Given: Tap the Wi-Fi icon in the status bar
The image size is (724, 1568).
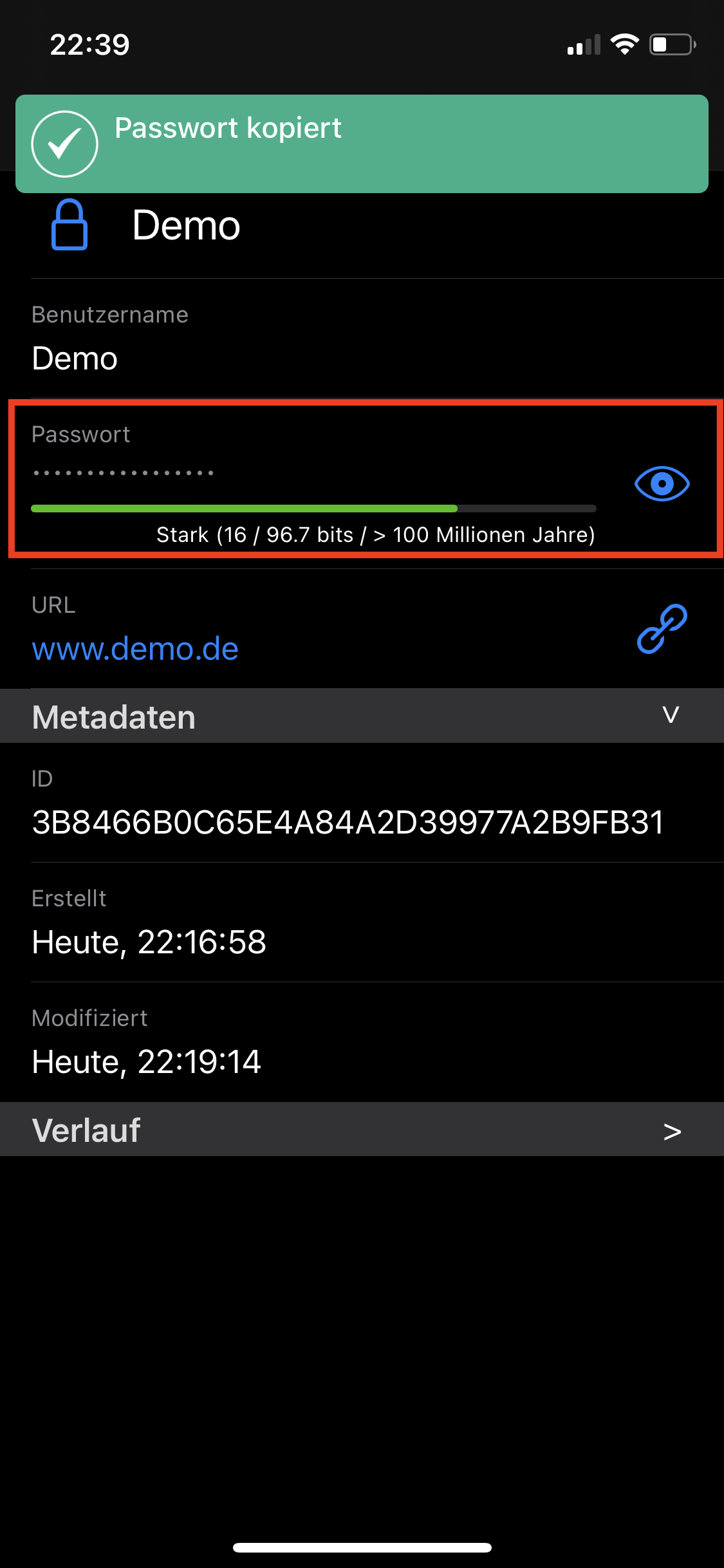Looking at the screenshot, I should (x=623, y=43).
